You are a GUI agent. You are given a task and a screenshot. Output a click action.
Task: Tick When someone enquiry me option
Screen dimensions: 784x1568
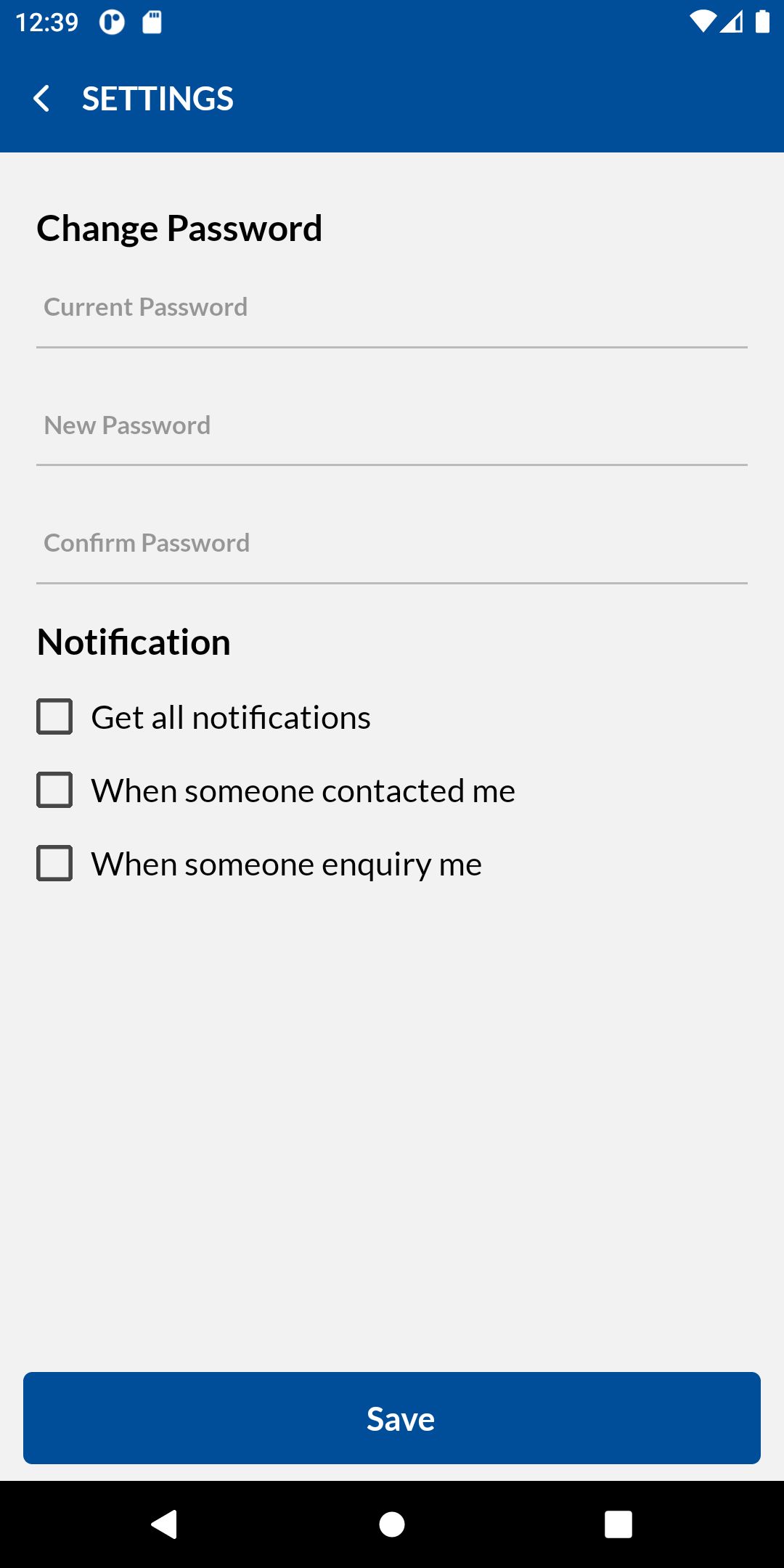pyautogui.click(x=55, y=864)
